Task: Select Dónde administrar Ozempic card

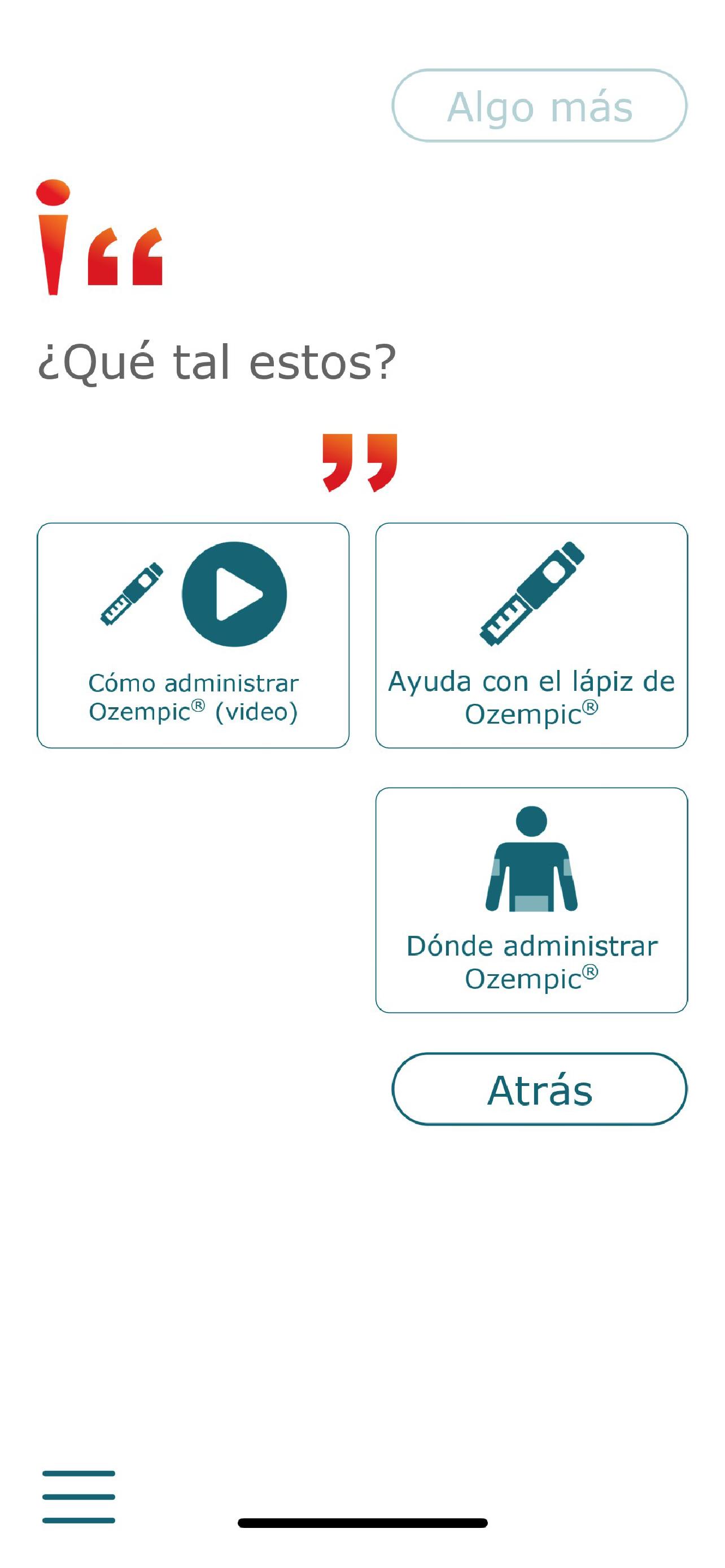Action: point(531,900)
